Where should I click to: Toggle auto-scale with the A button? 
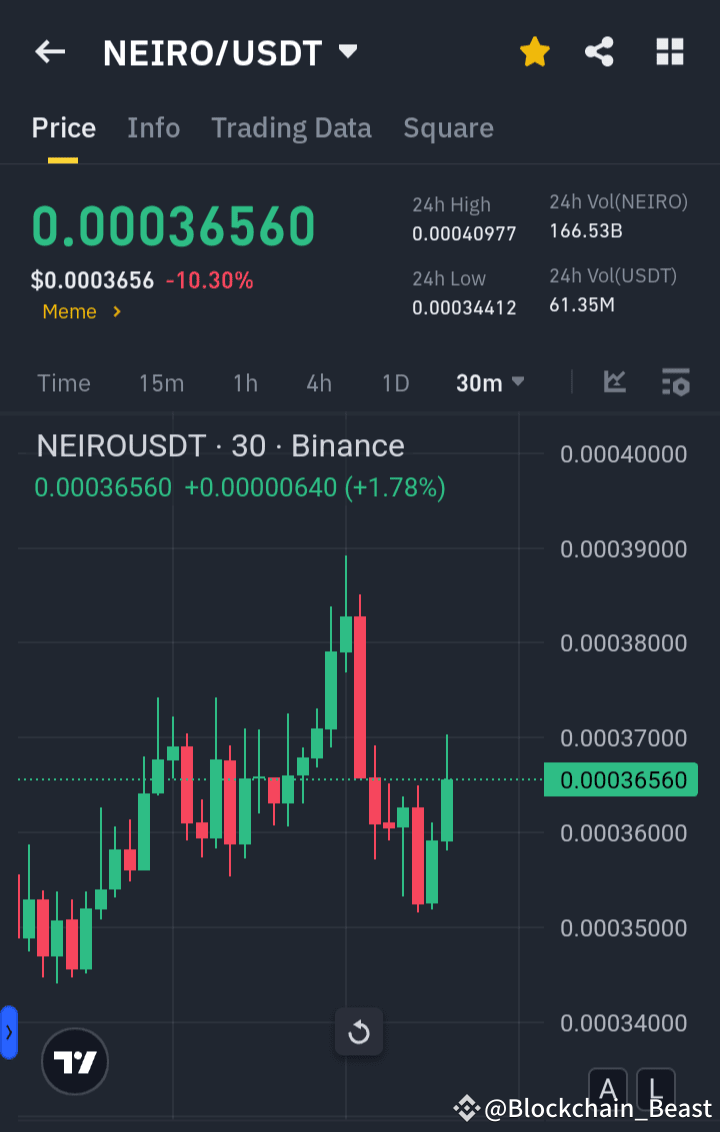click(608, 1089)
